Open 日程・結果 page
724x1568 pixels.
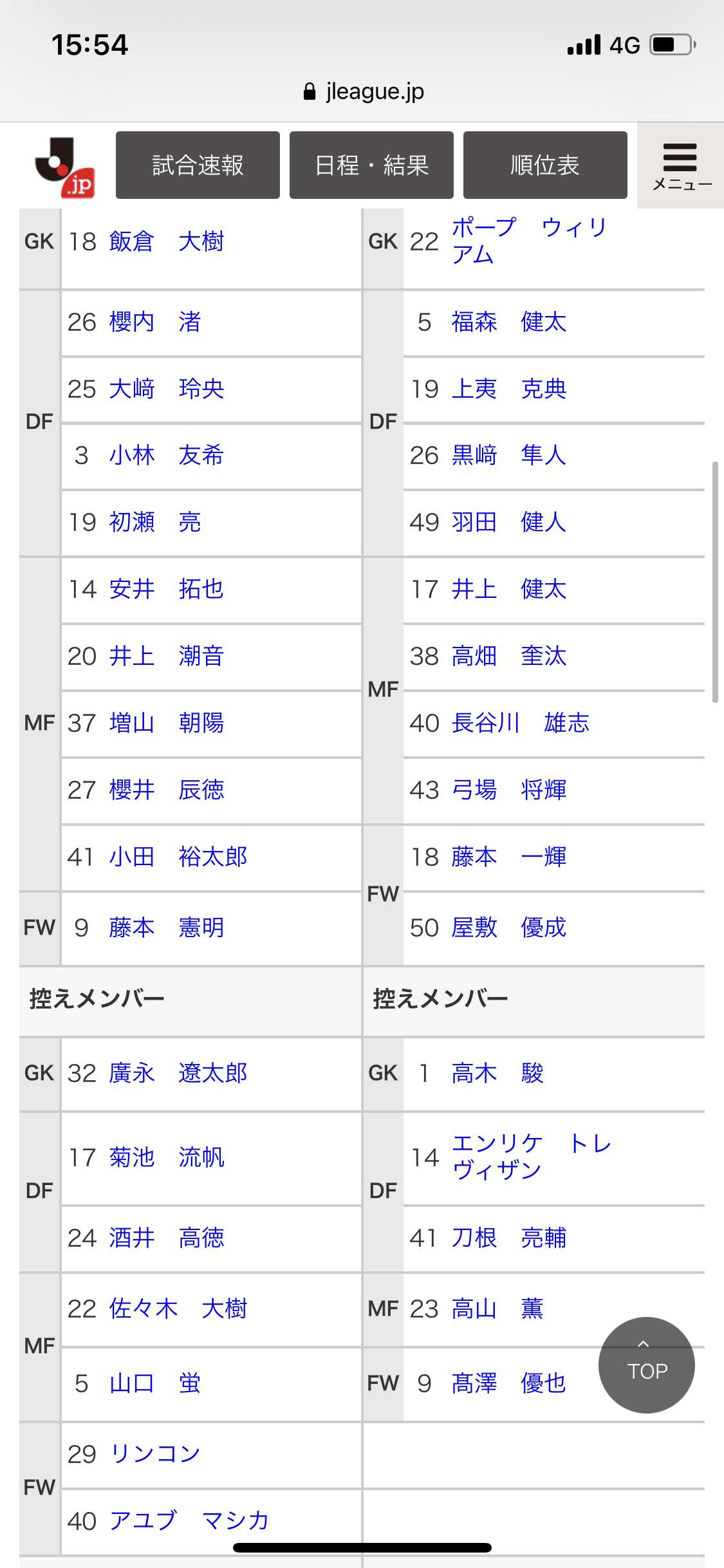371,165
